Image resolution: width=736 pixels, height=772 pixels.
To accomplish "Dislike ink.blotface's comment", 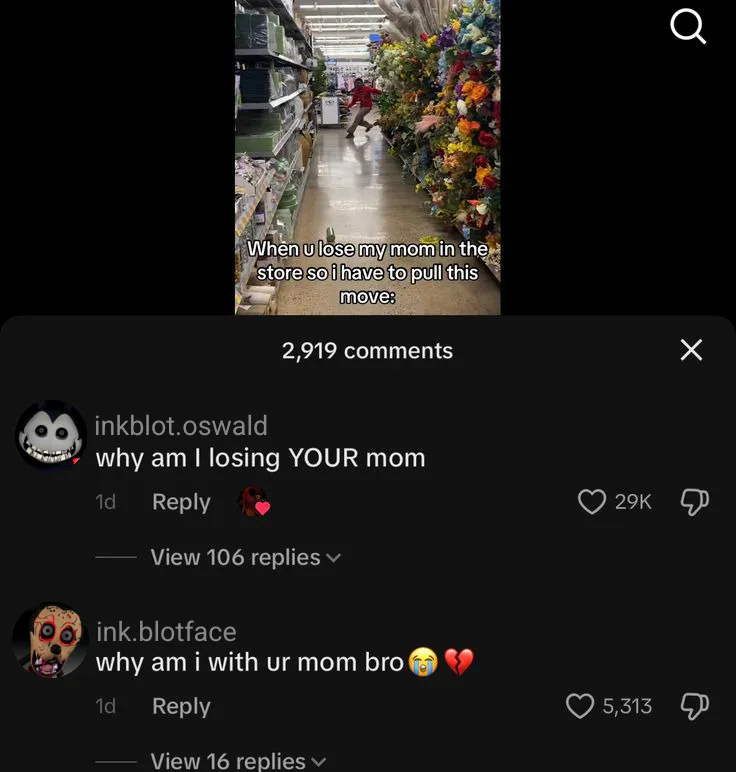I will coord(695,706).
